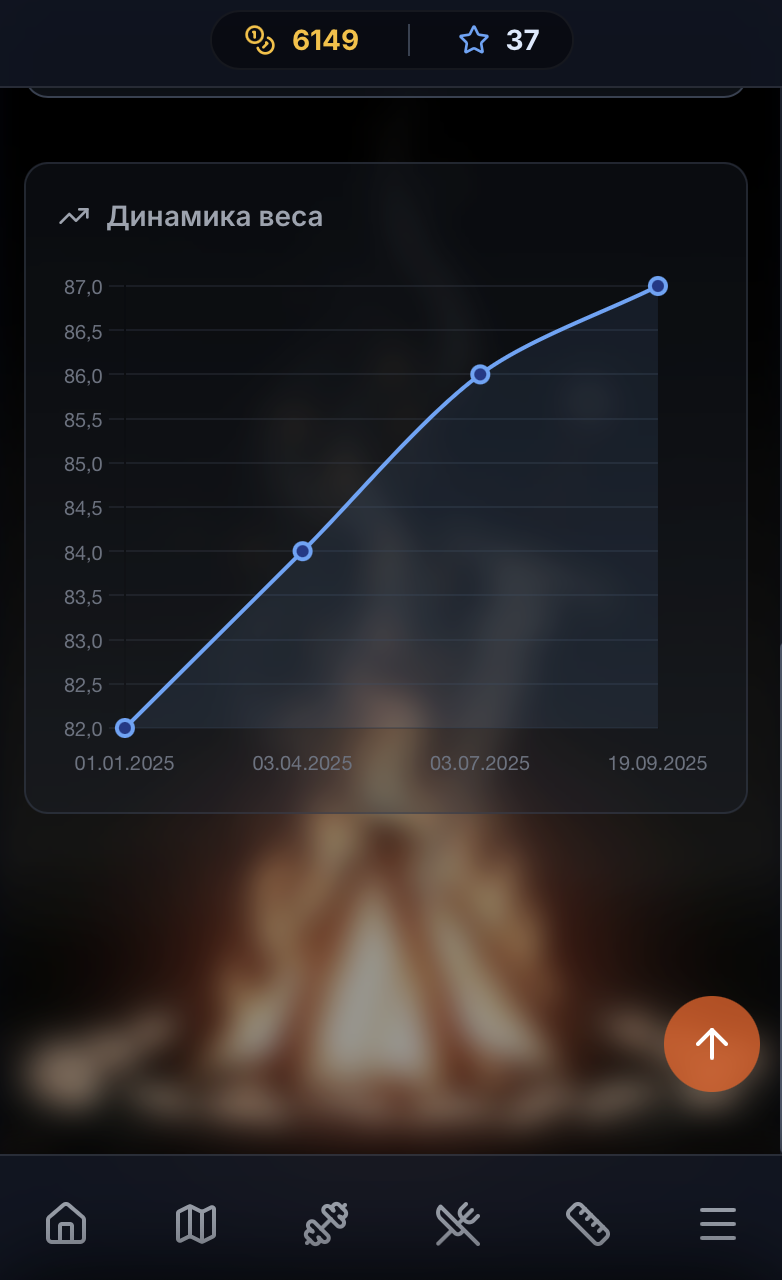Switch to the ruler measurements tab

click(x=588, y=1223)
